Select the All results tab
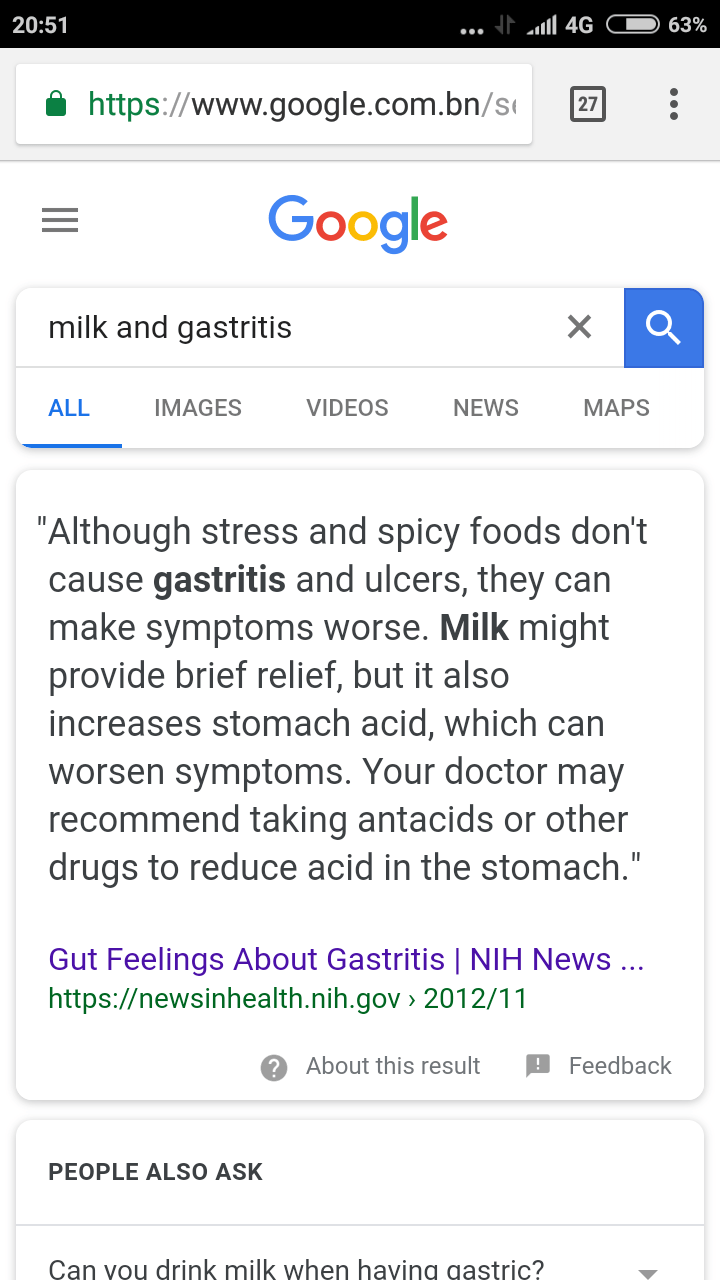 pyautogui.click(x=69, y=408)
